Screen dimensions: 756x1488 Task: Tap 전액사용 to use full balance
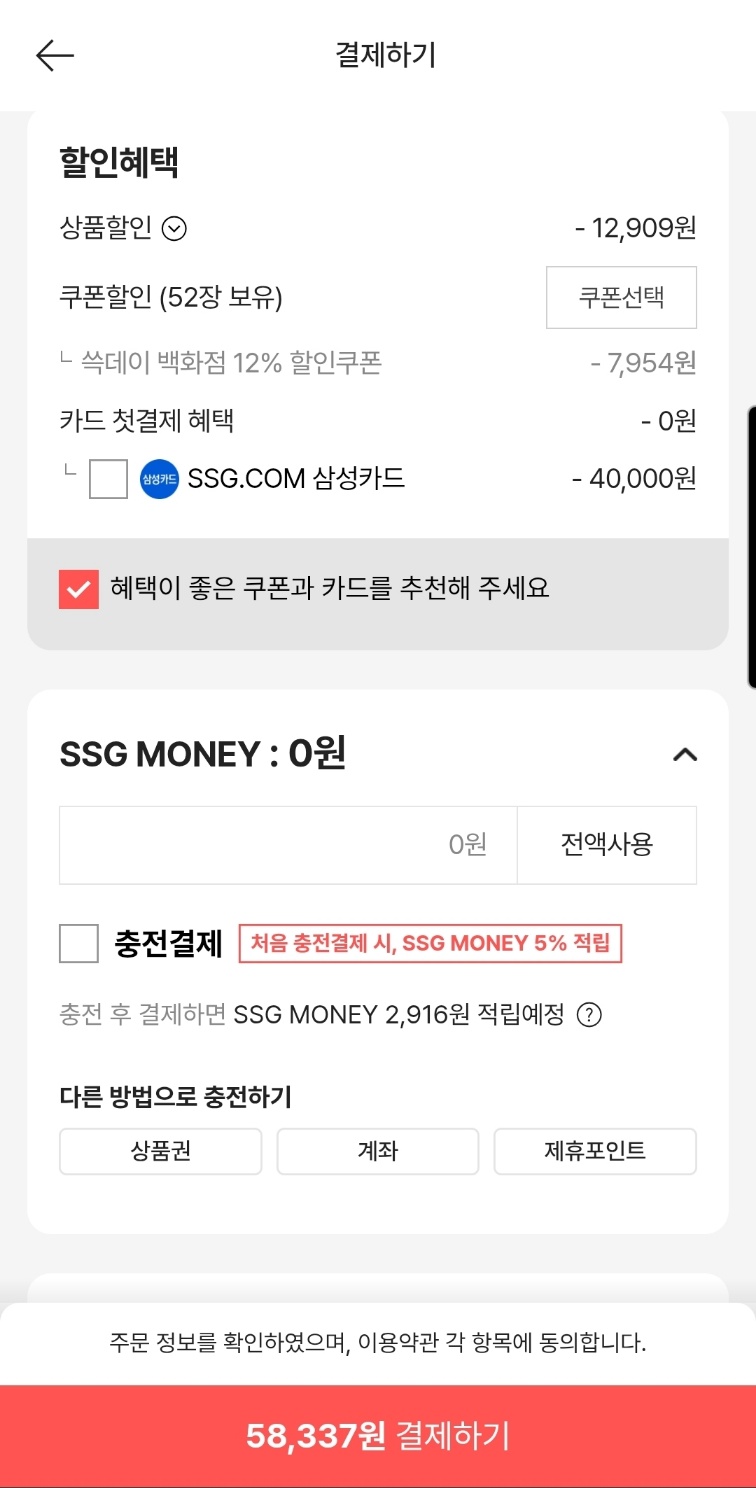pyautogui.click(x=606, y=845)
